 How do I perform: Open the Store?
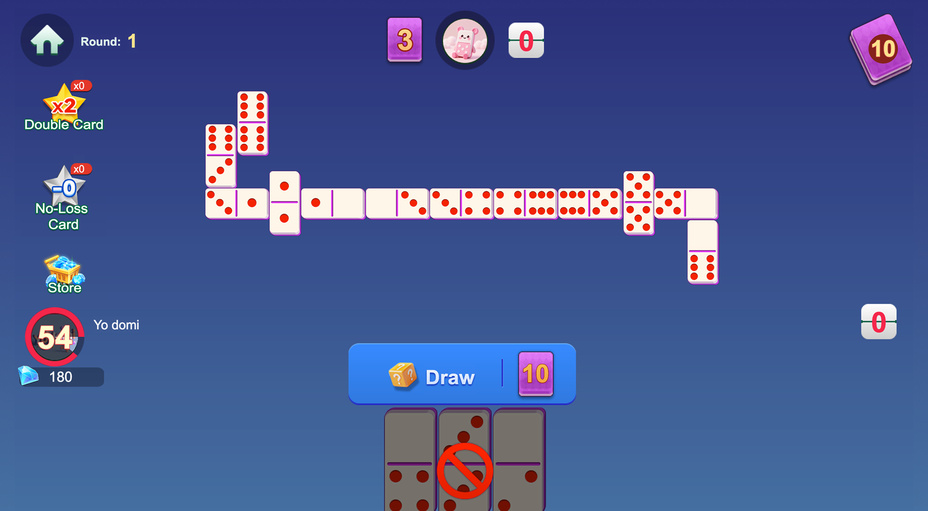point(64,273)
